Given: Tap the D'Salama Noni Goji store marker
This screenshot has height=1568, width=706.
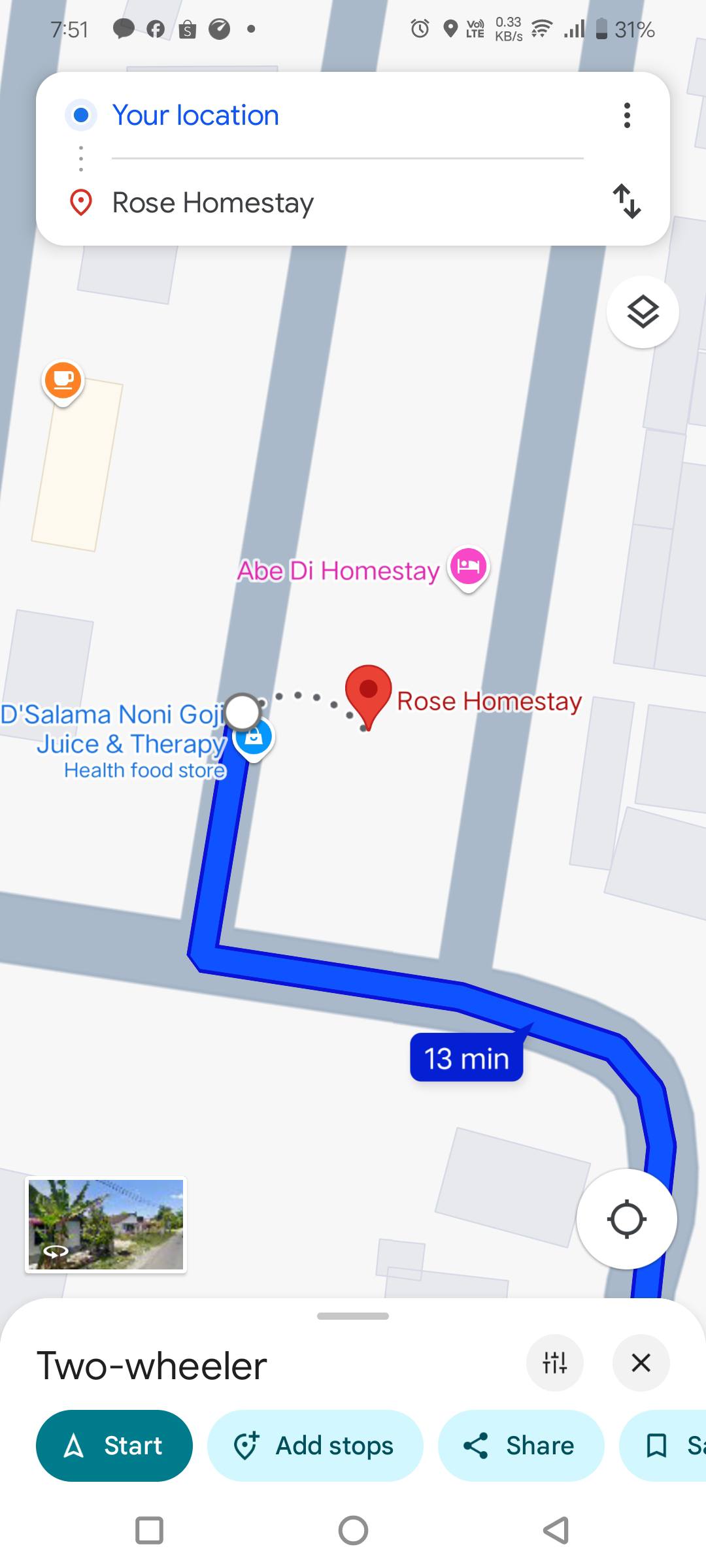Looking at the screenshot, I should 254,738.
